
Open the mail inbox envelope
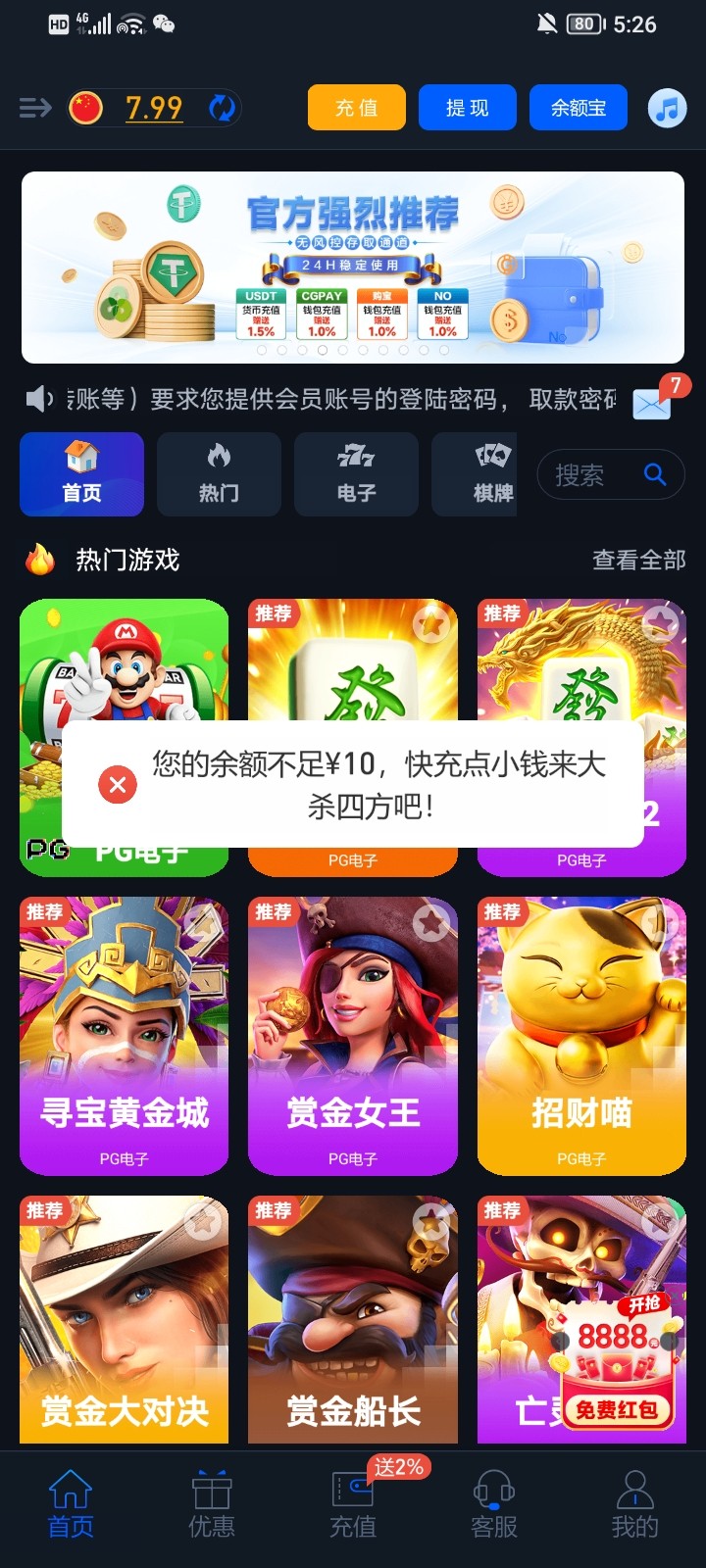(x=652, y=403)
